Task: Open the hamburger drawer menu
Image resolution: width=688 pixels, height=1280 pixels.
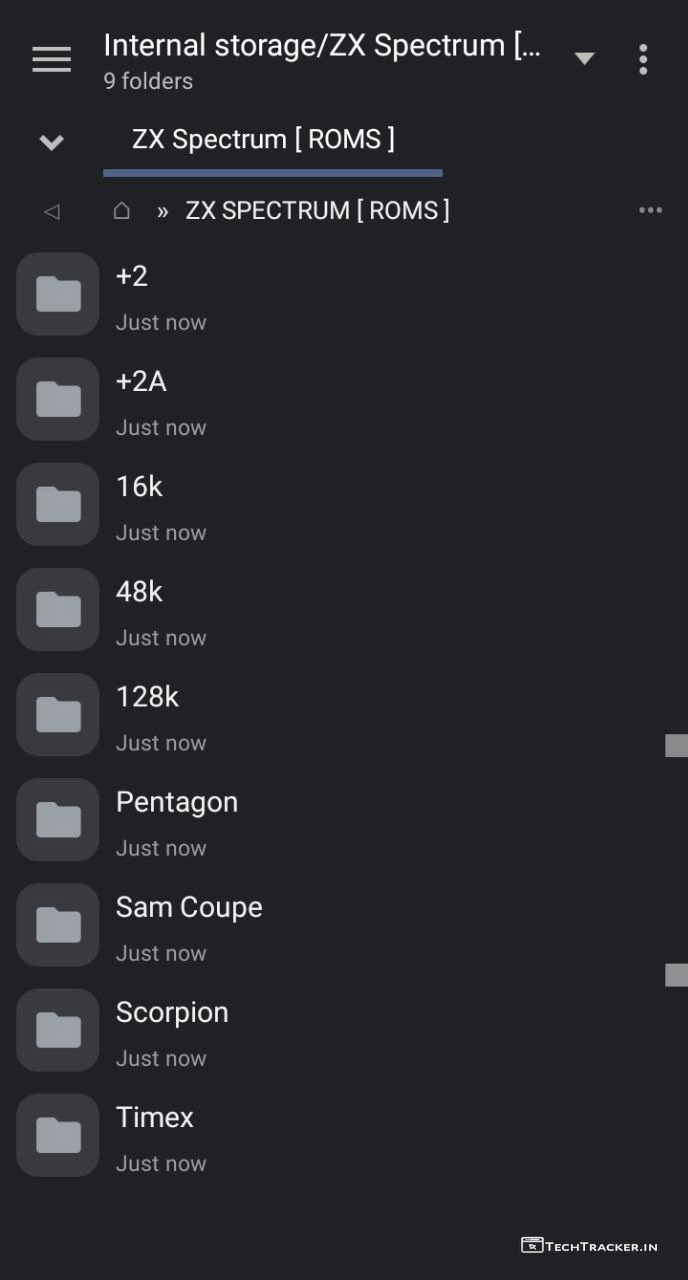Action: (52, 60)
